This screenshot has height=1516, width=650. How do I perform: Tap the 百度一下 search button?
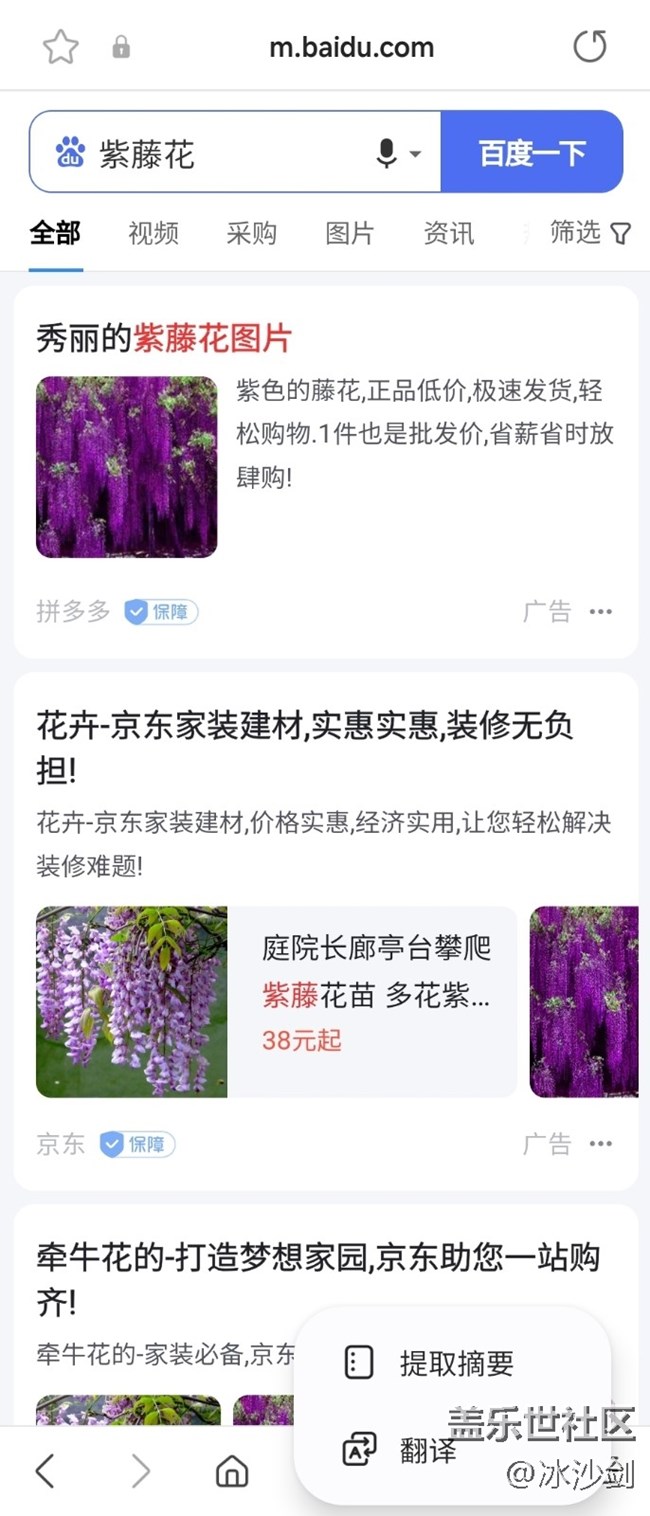tap(532, 153)
